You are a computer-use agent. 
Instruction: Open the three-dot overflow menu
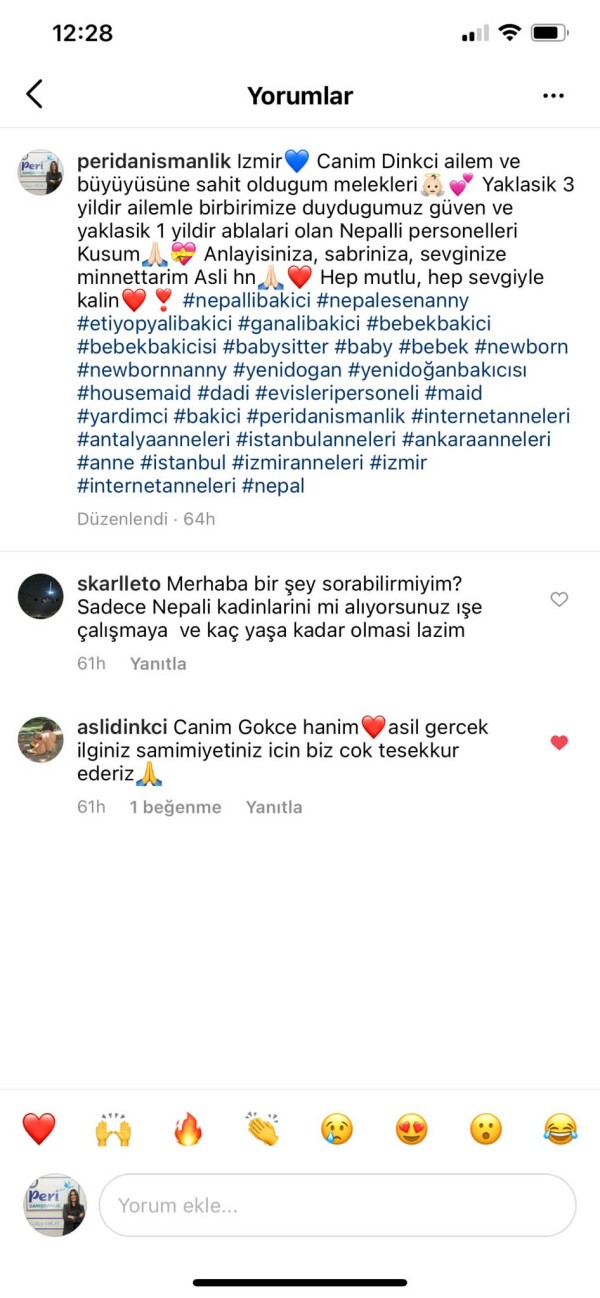(553, 96)
